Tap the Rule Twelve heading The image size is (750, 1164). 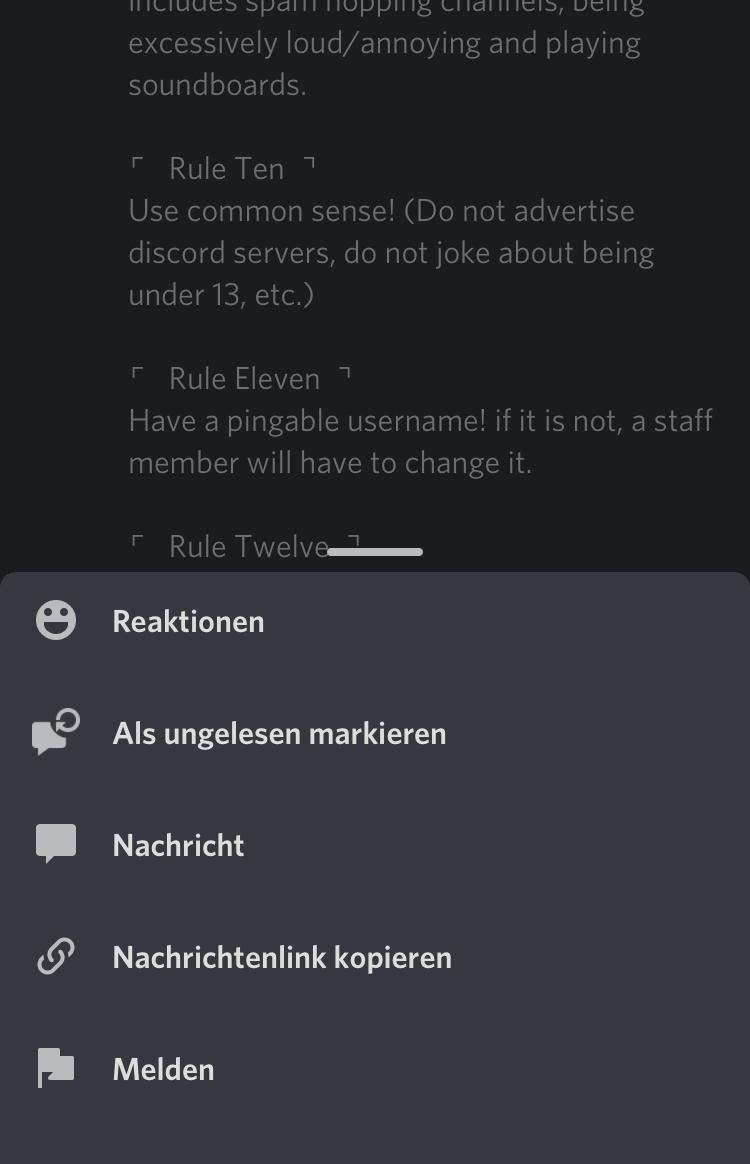tap(244, 546)
